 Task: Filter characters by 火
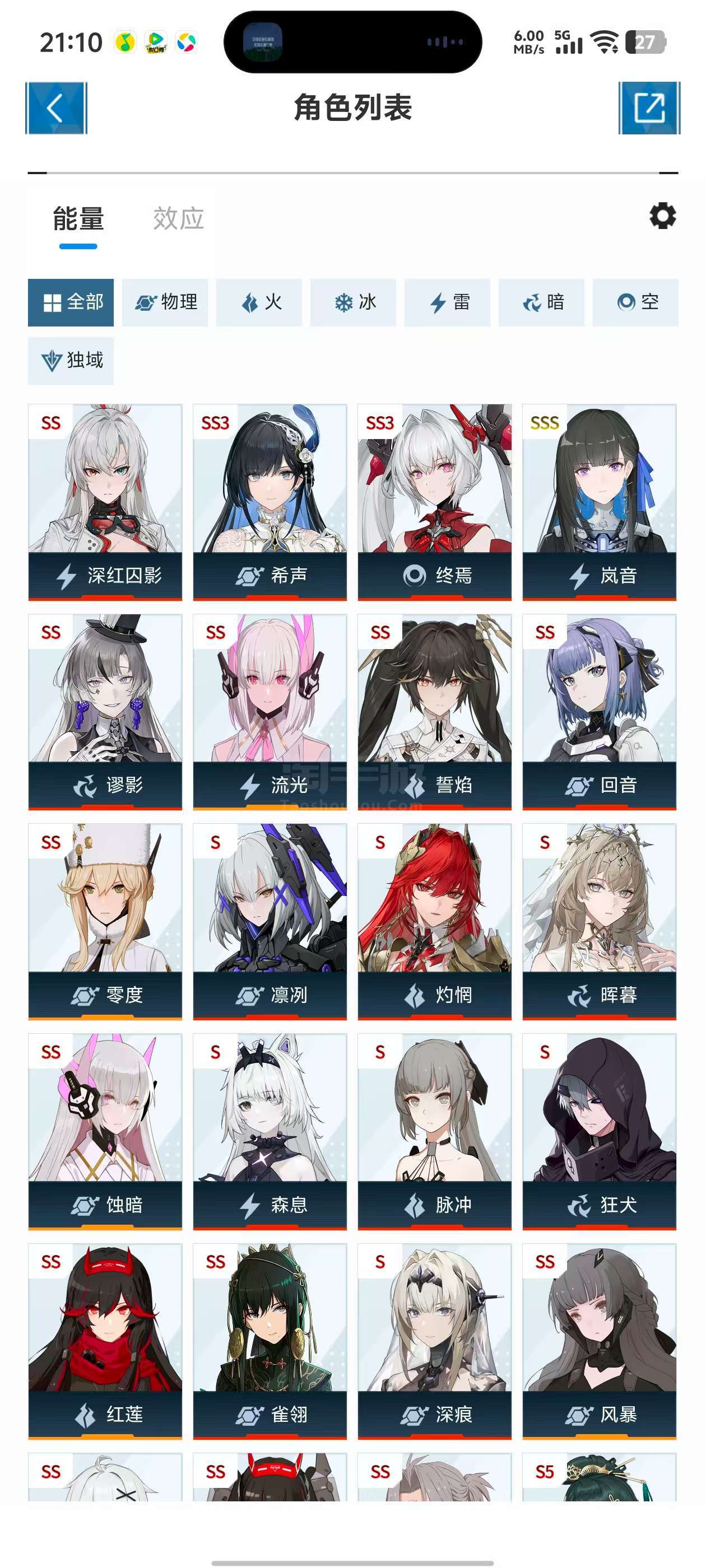tap(259, 302)
